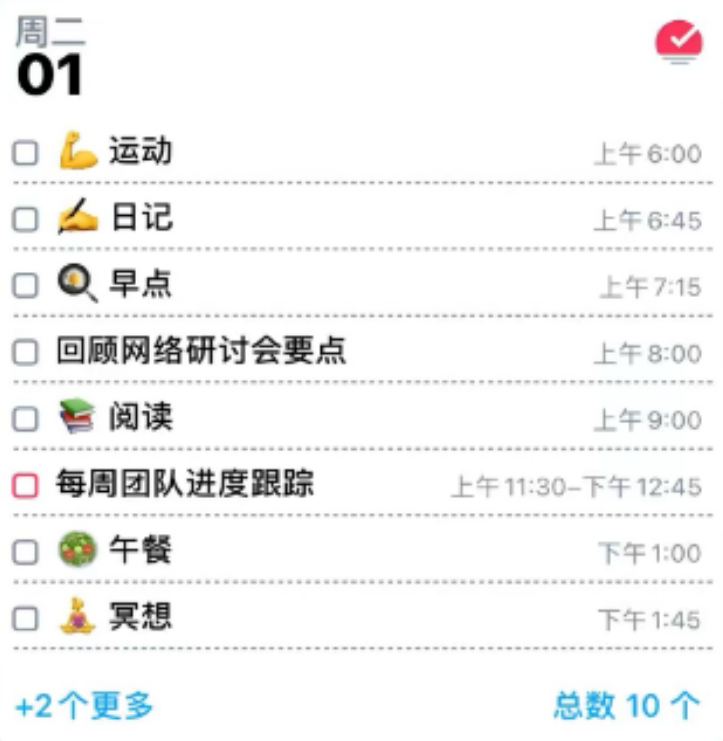Mark 每周团队进度跟踪 as done
The image size is (723, 741).
pos(25,485)
